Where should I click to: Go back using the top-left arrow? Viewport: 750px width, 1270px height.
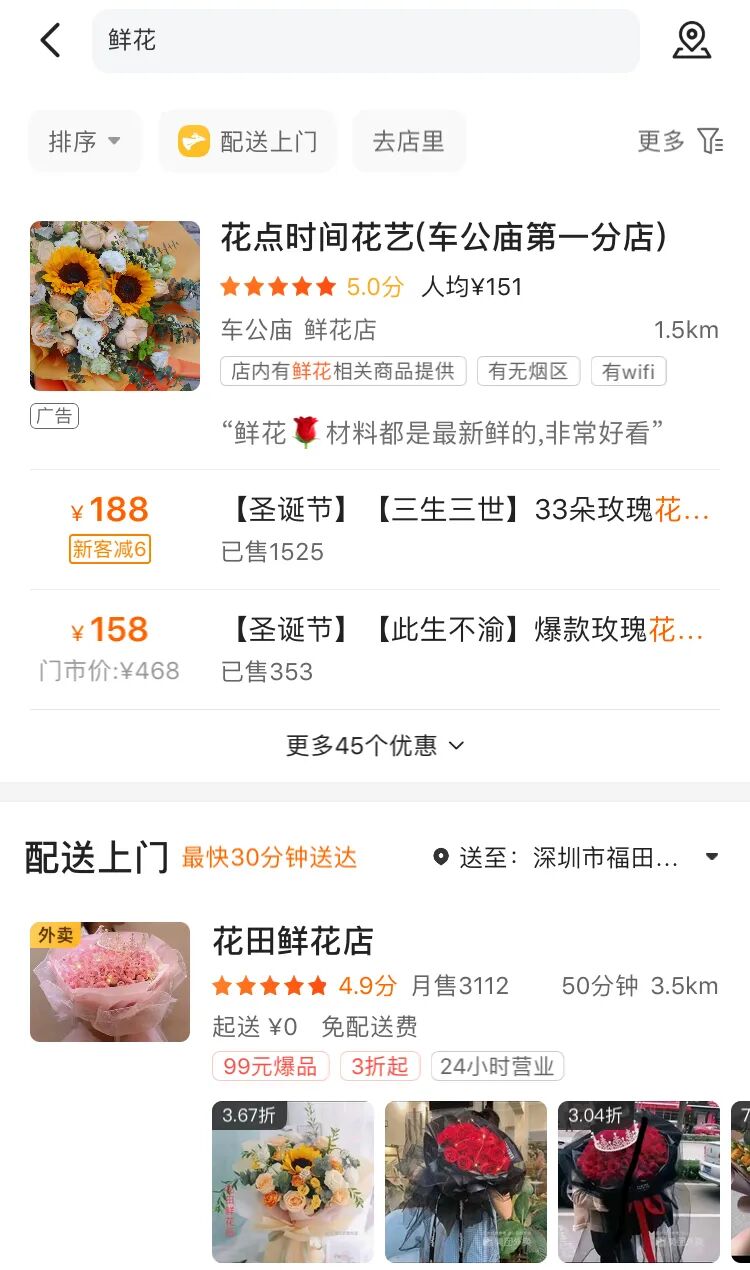(50, 41)
